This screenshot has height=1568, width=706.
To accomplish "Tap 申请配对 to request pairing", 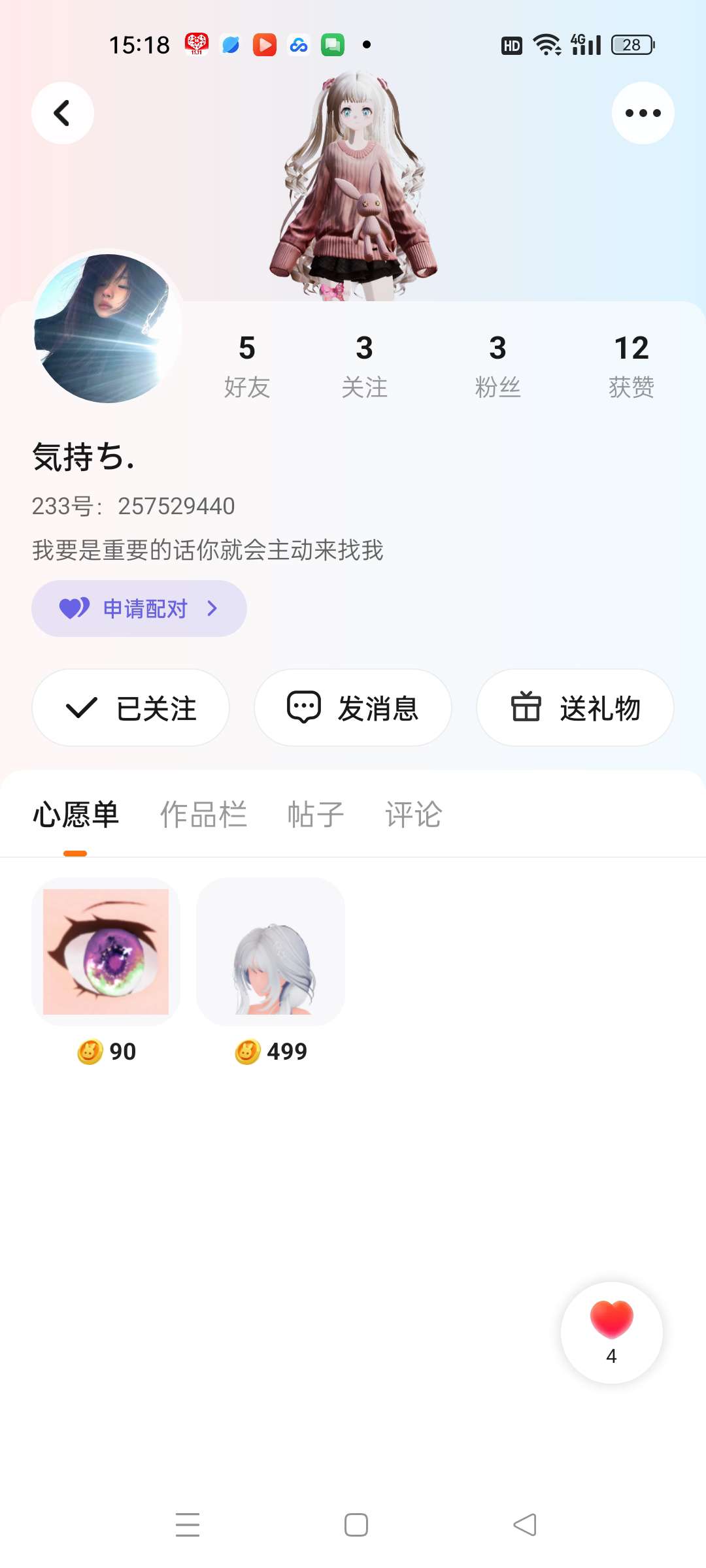I will point(139,609).
